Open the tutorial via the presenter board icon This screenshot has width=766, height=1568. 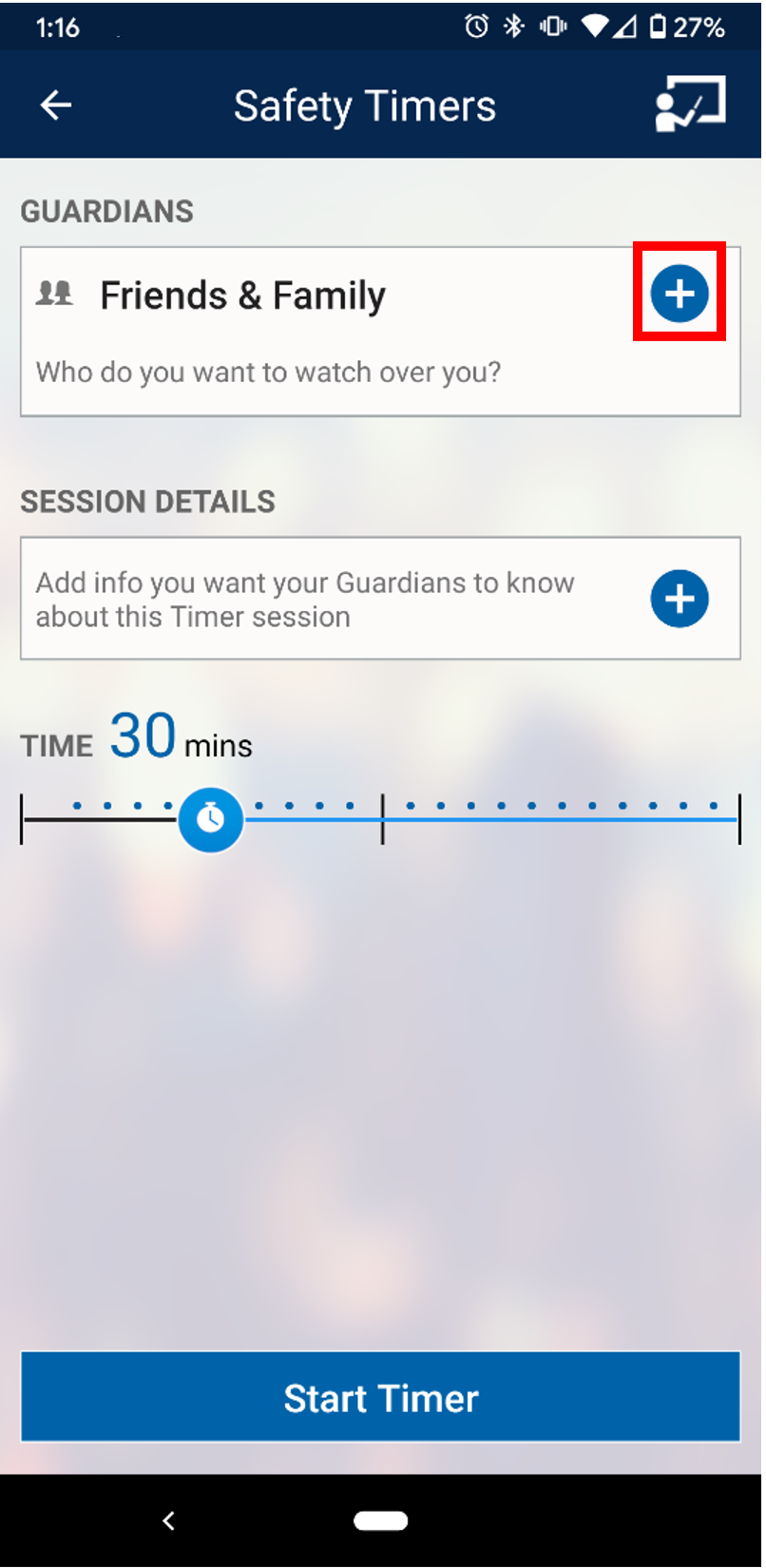pos(691,105)
